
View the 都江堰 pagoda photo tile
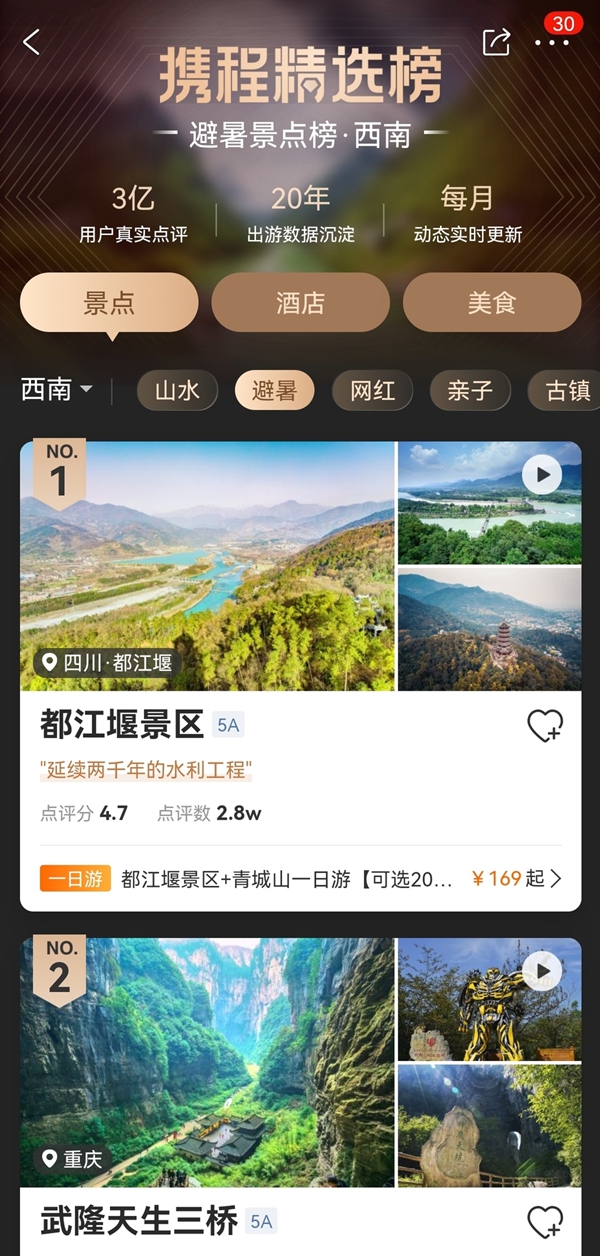pyautogui.click(x=489, y=630)
